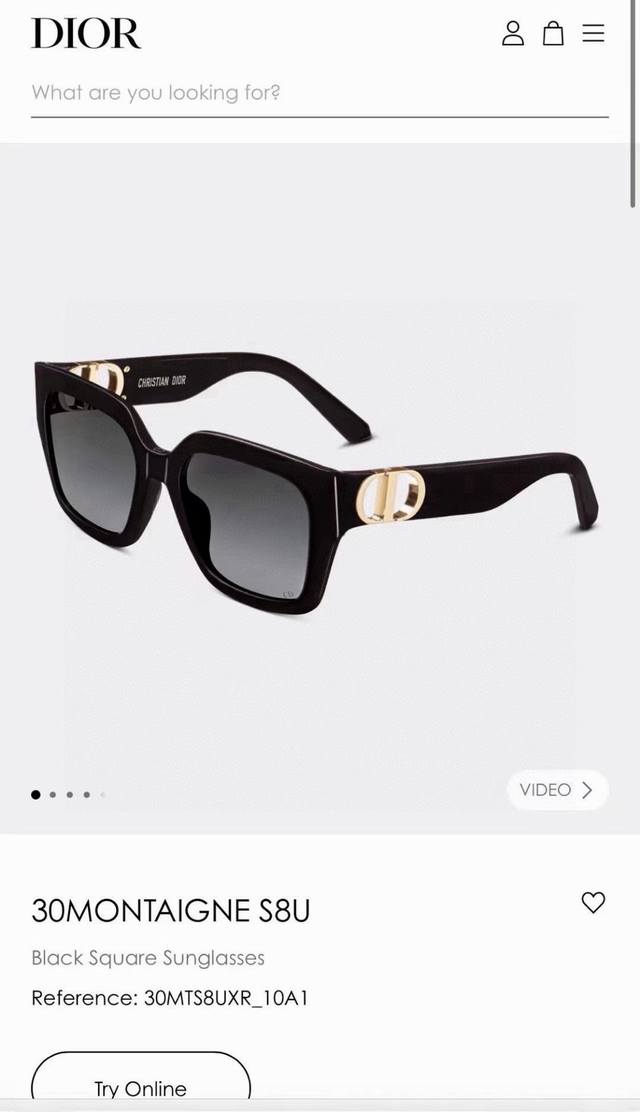Open the hamburger menu

[593, 33]
